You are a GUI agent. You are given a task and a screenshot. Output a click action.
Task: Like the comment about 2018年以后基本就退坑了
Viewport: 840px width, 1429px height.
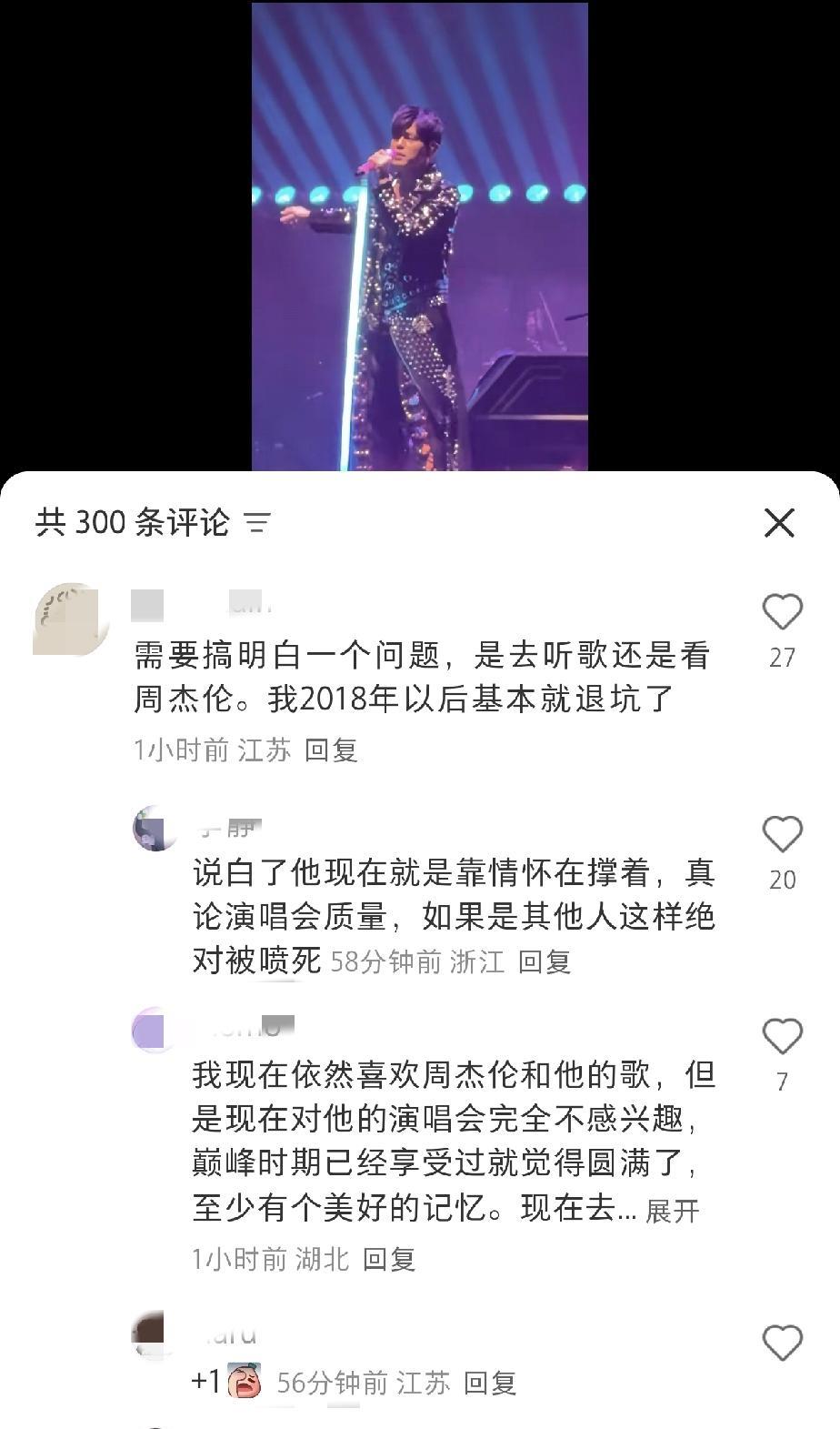(x=782, y=612)
